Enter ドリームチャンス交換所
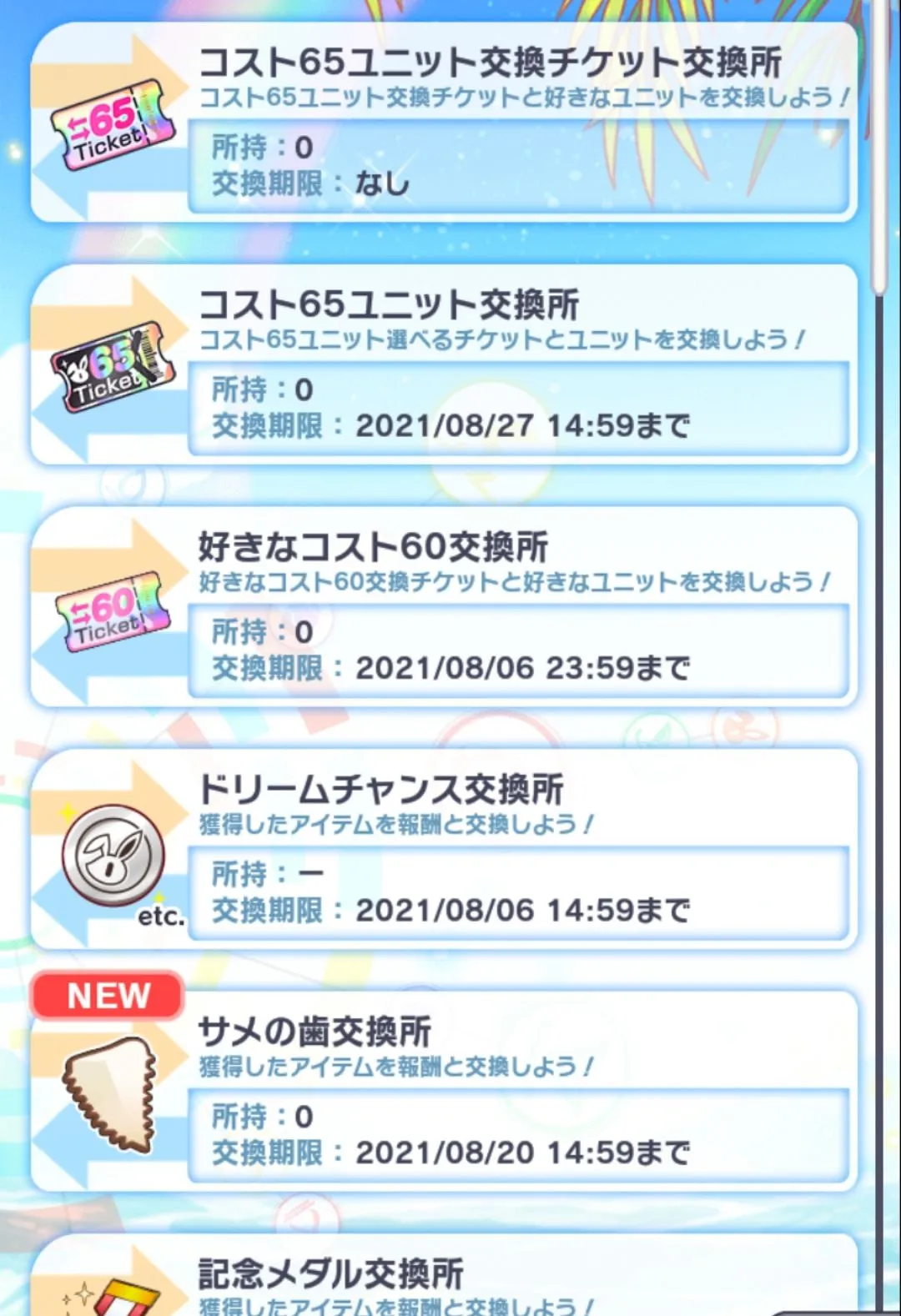Image resolution: width=901 pixels, height=1316 pixels. (x=444, y=848)
